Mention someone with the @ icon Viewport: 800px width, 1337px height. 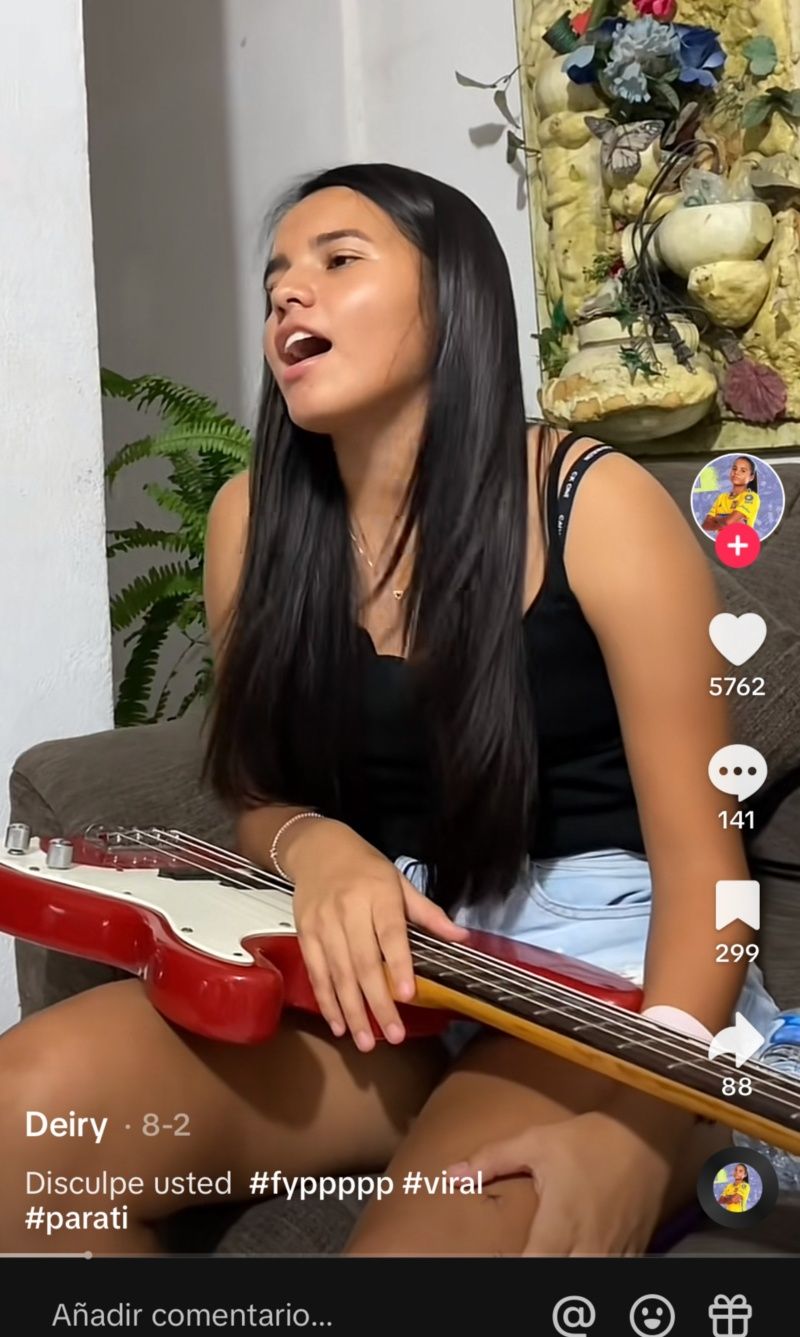click(574, 1313)
